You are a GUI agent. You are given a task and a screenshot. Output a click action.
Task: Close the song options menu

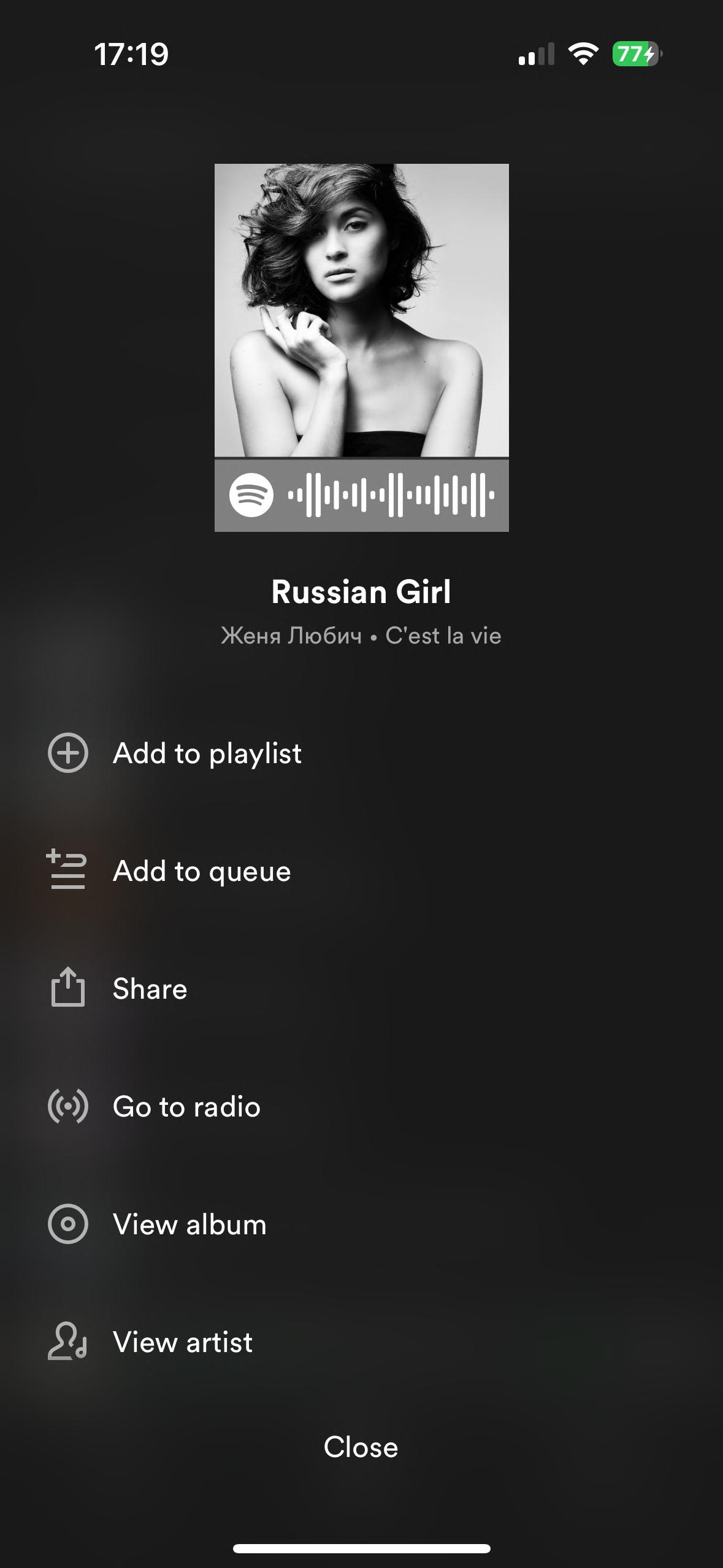(361, 1447)
